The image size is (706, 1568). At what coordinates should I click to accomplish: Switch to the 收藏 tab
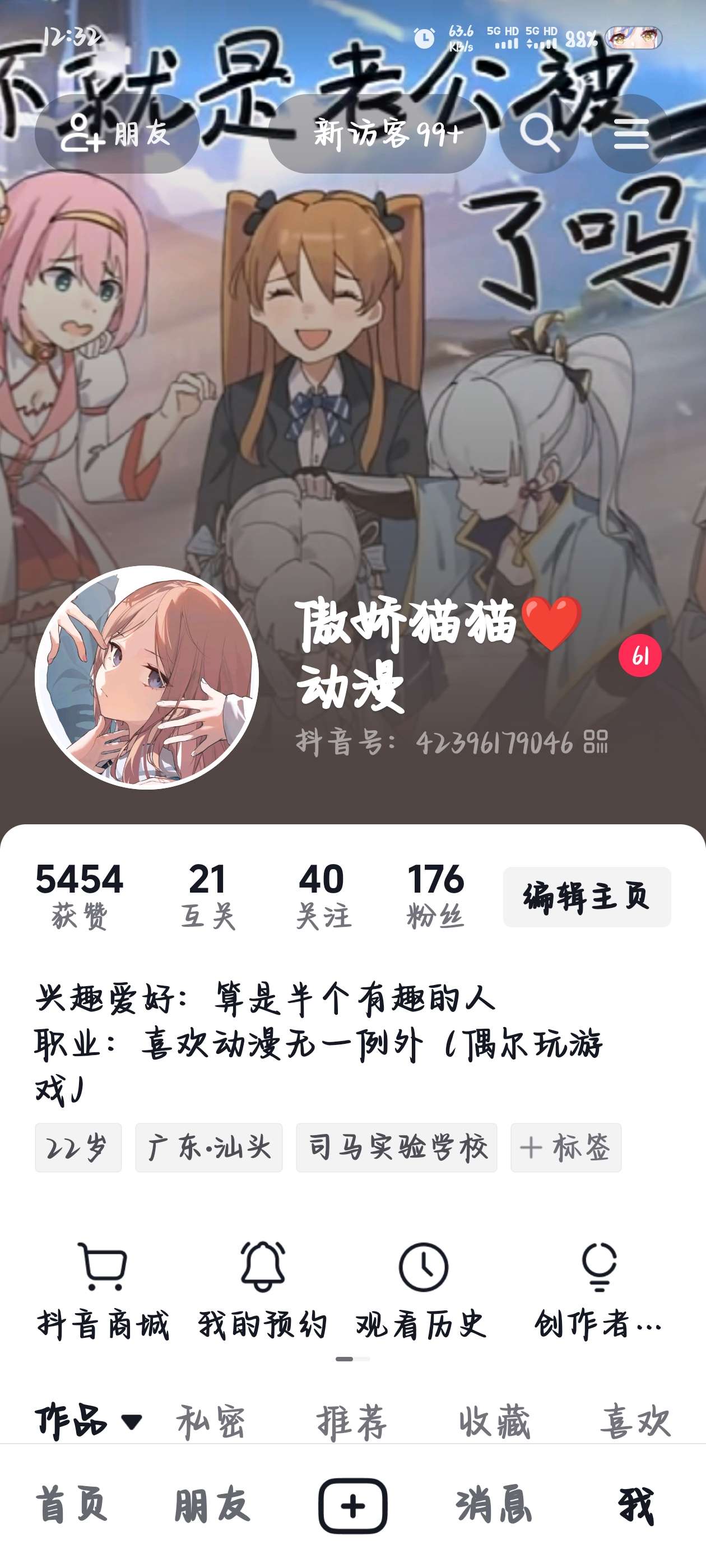click(x=494, y=1422)
